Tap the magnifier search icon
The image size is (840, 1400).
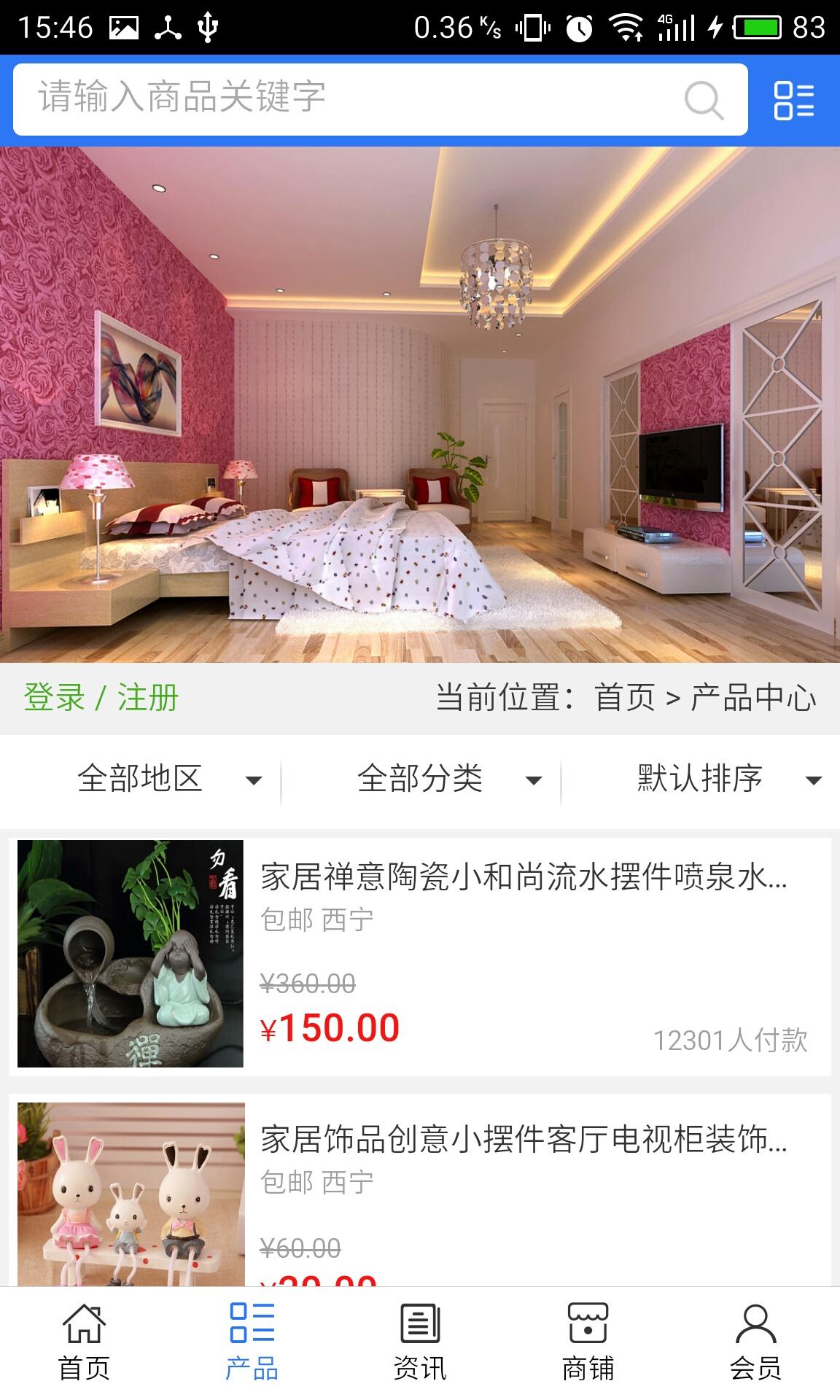pos(704,101)
